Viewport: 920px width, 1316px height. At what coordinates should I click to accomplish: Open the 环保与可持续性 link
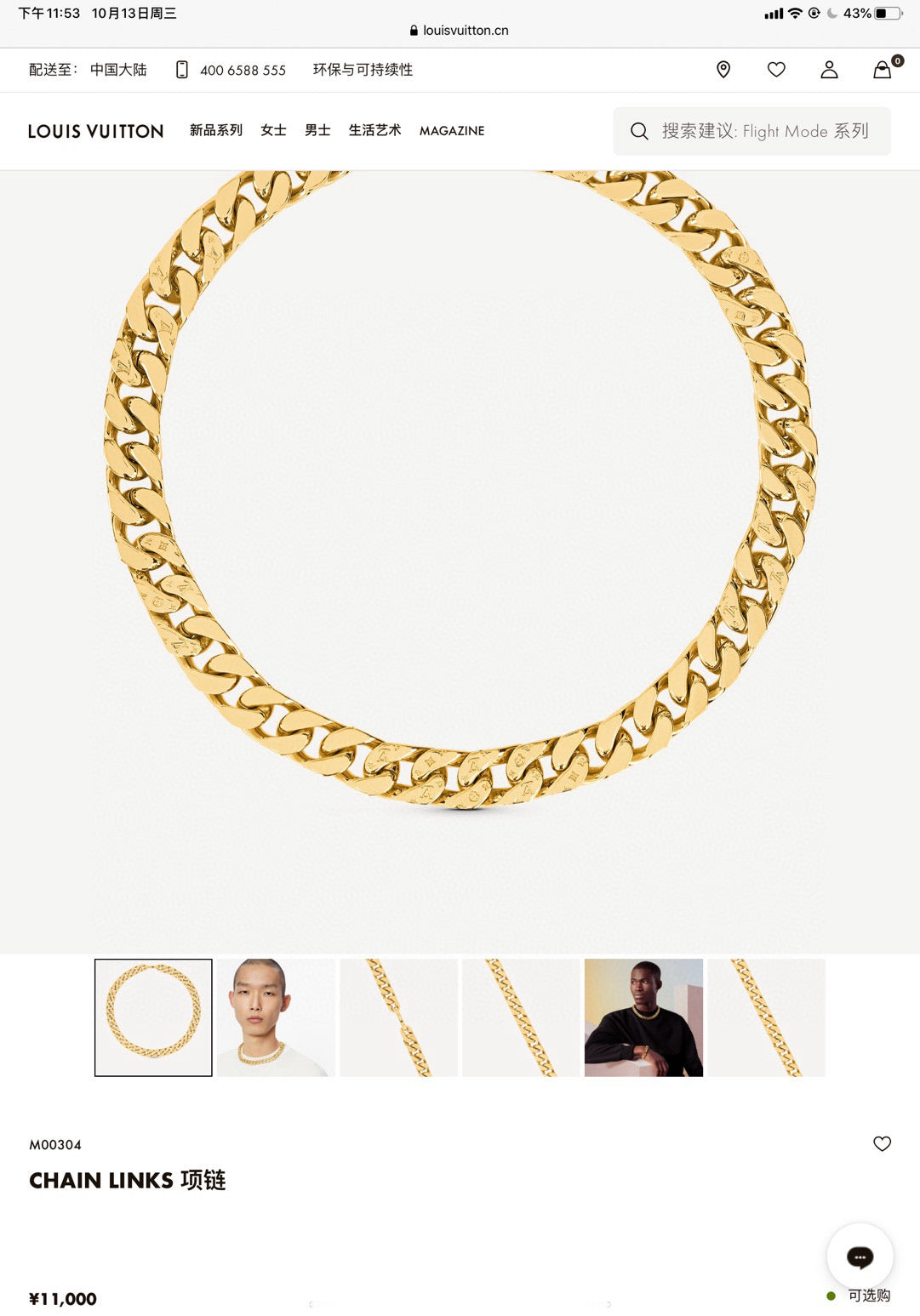361,70
